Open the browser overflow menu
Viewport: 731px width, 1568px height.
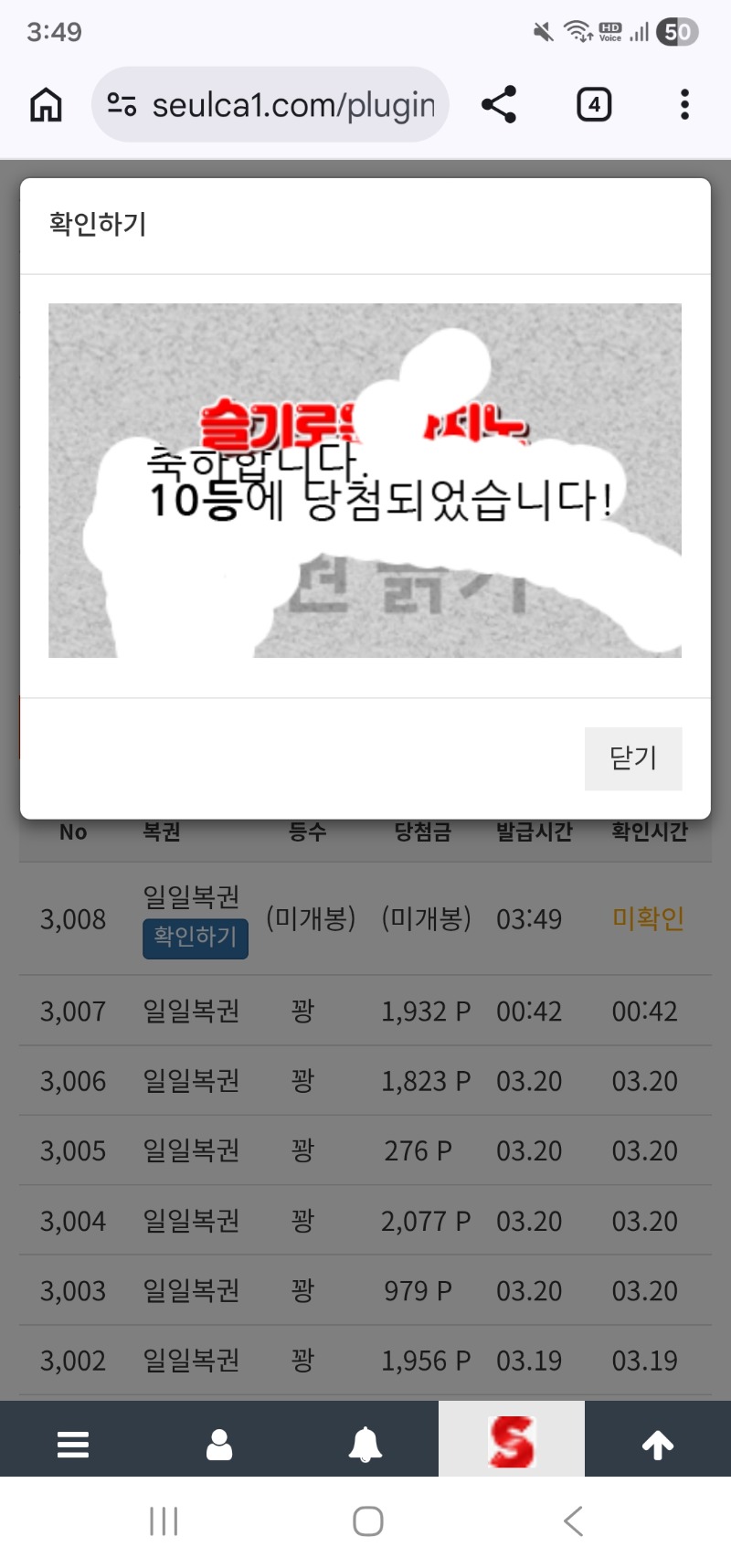coord(684,105)
